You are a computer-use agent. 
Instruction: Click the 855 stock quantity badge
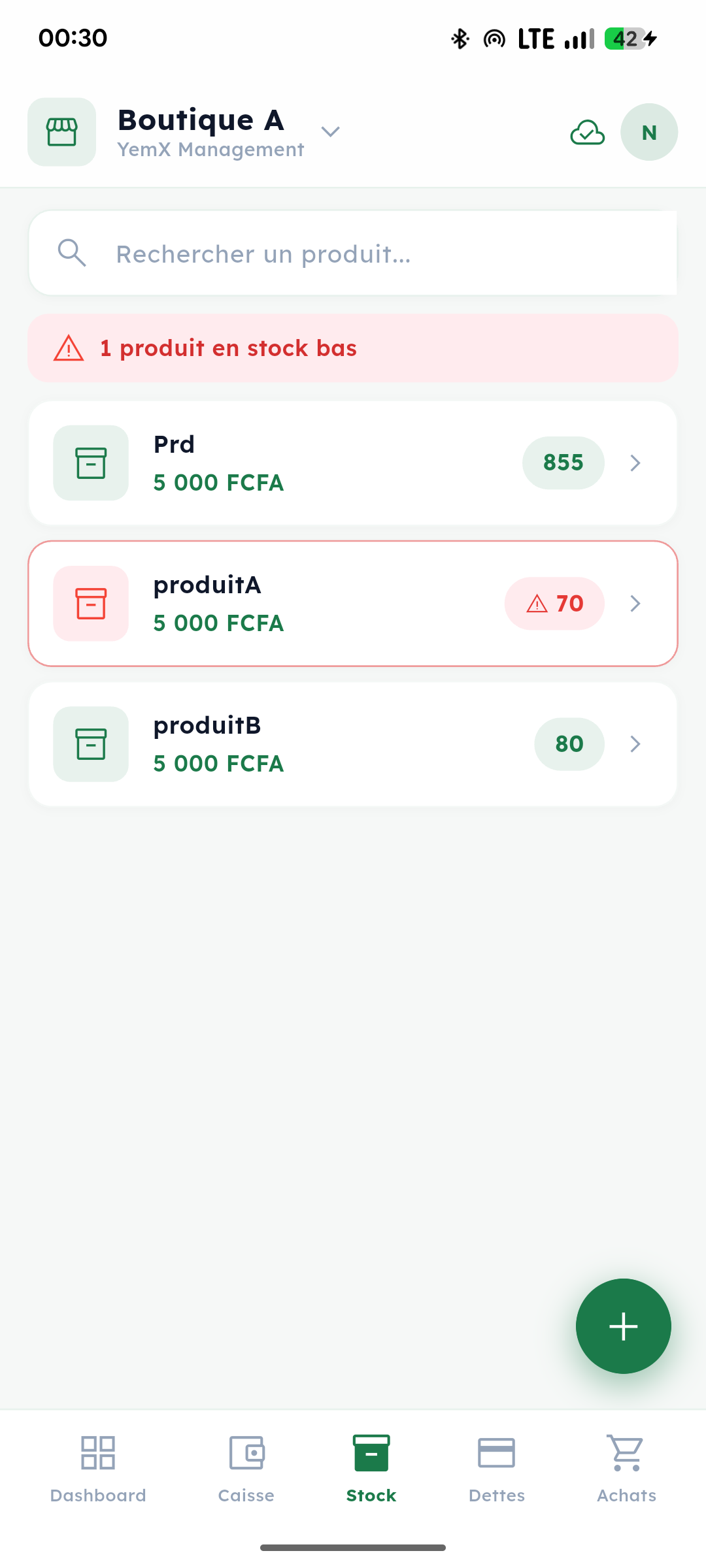pyautogui.click(x=563, y=463)
